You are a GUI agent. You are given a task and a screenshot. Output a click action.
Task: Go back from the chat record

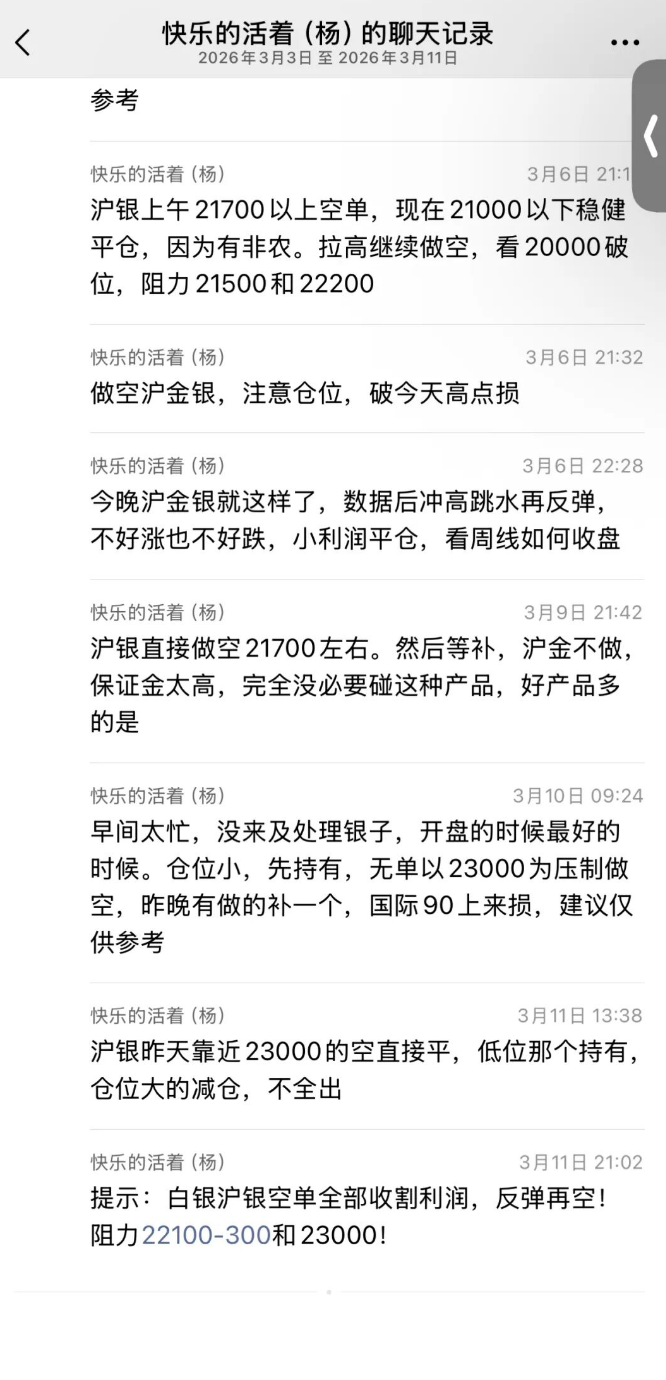pyautogui.click(x=23, y=42)
